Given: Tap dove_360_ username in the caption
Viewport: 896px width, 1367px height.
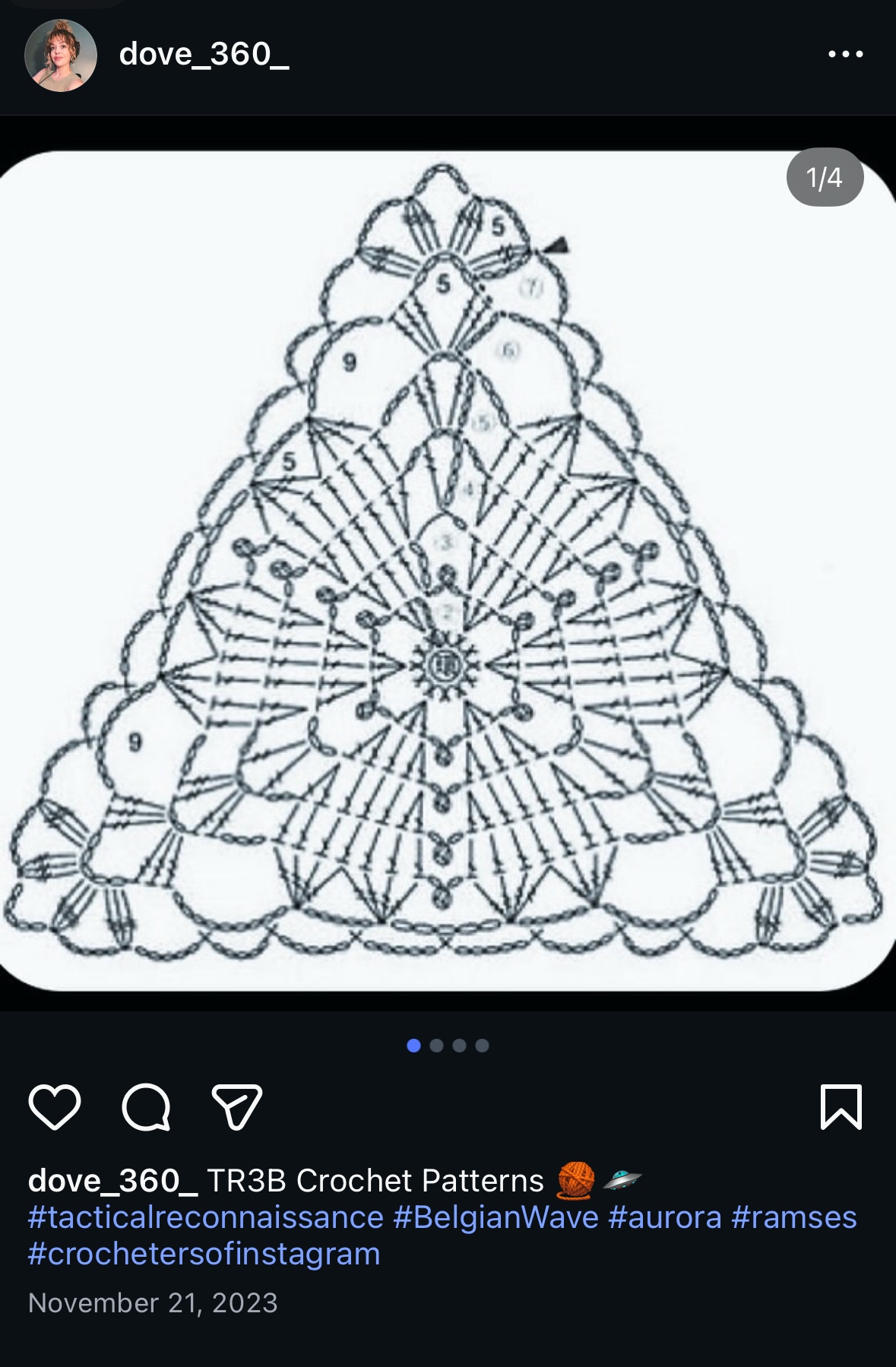Looking at the screenshot, I should pos(112,1181).
